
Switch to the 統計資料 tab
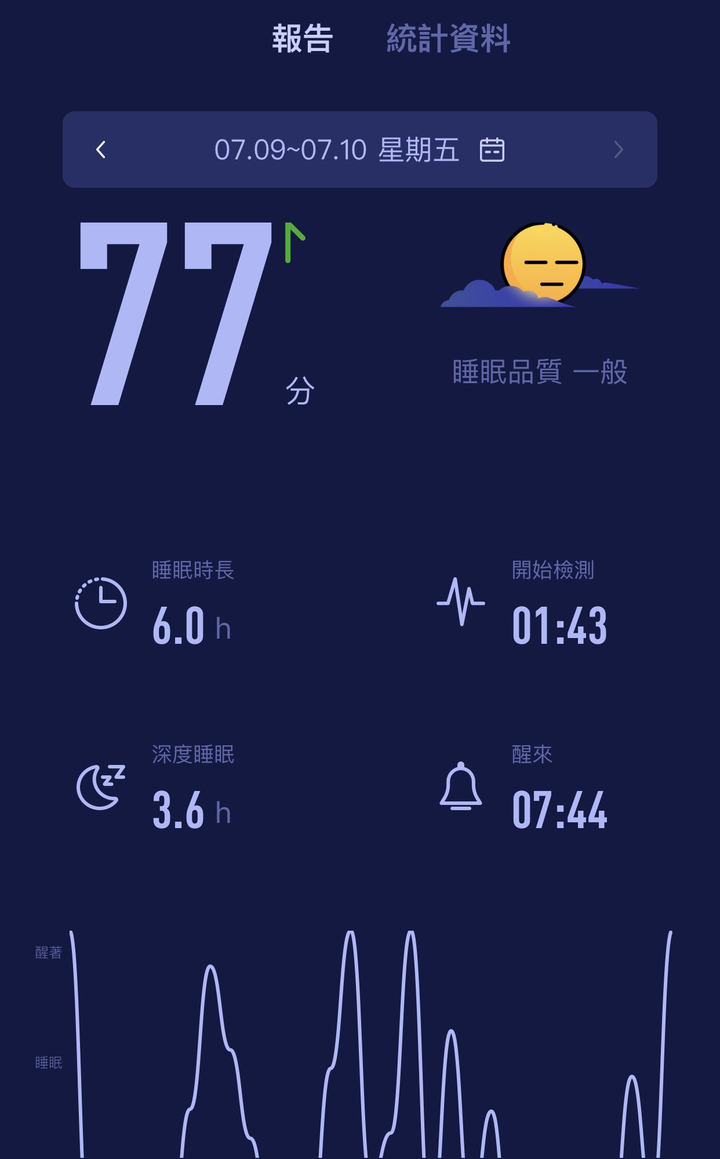[448, 38]
